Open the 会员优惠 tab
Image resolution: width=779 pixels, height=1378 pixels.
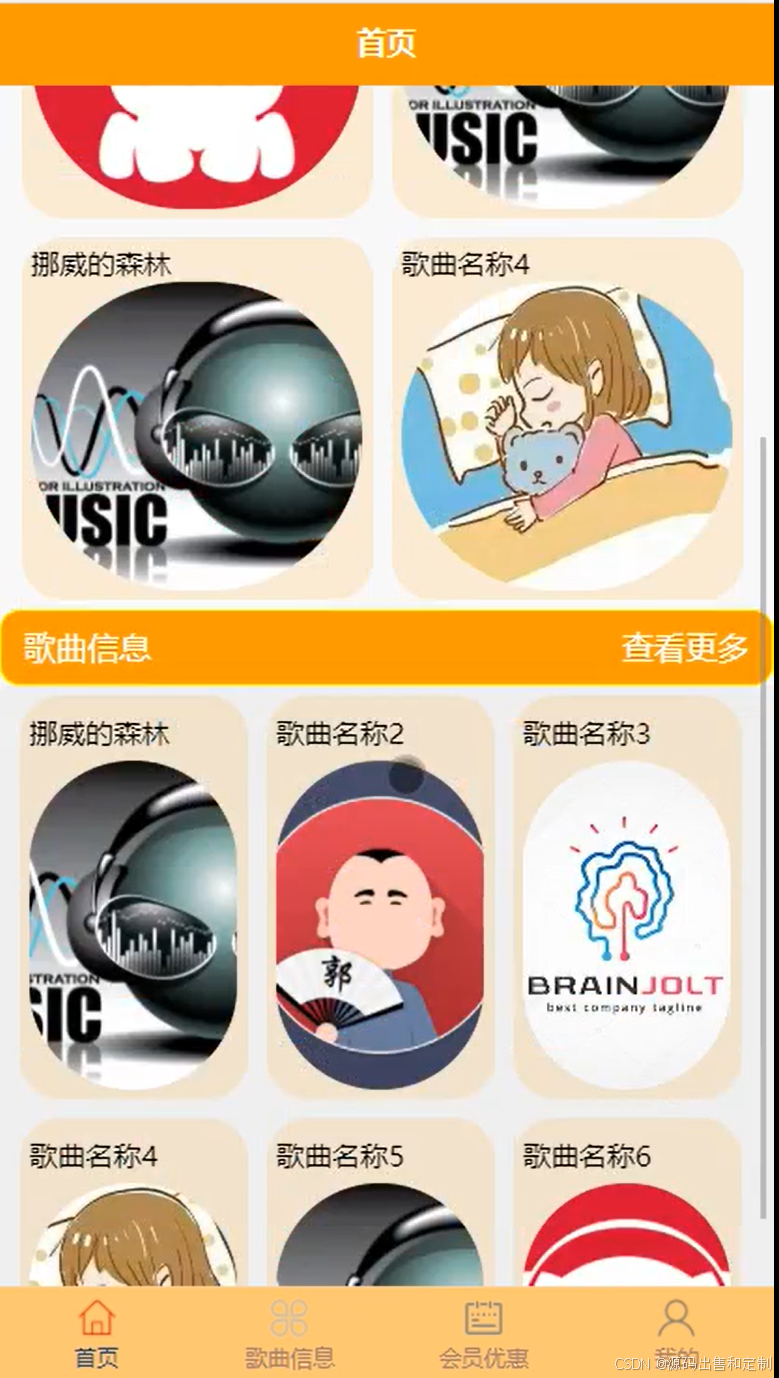[x=484, y=1333]
